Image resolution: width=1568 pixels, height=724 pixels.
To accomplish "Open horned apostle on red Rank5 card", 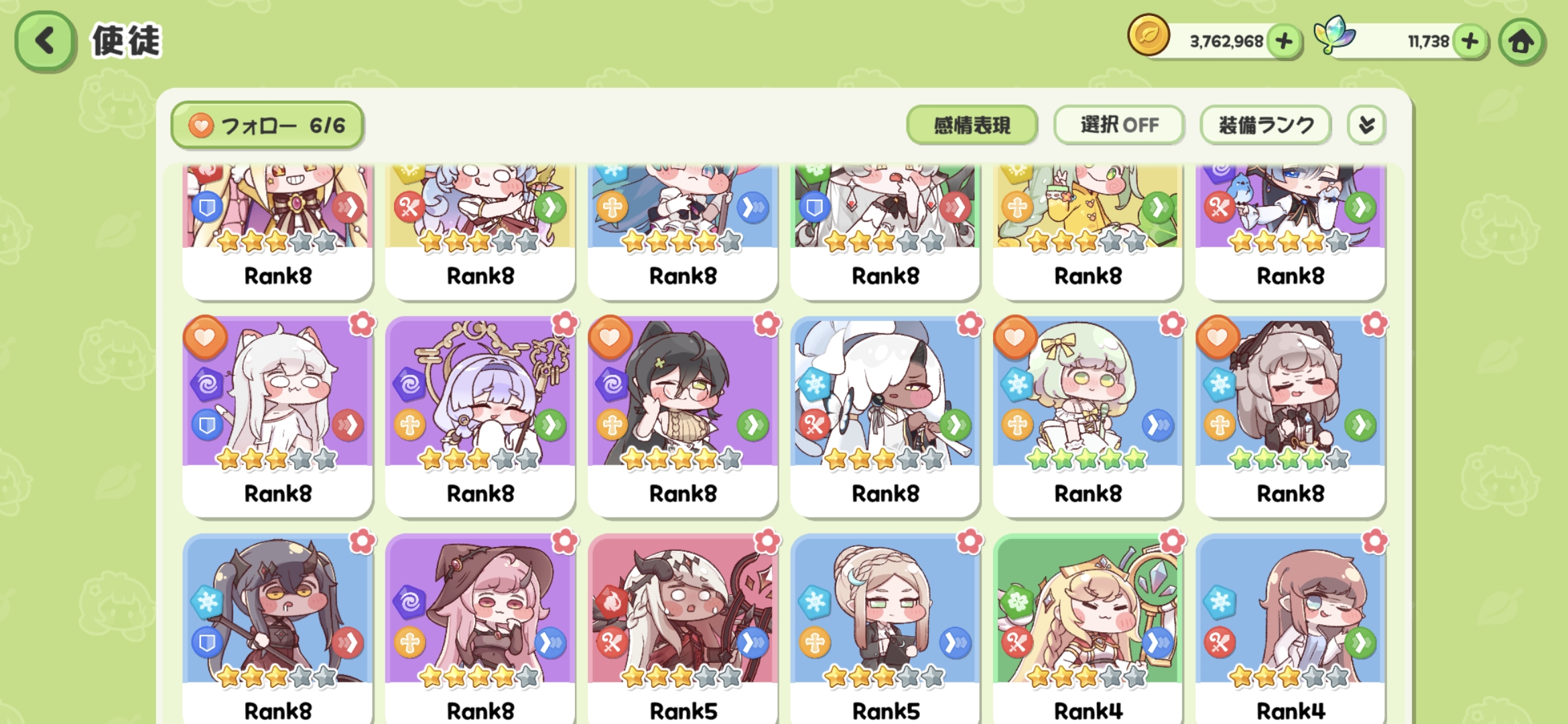I will 682,630.
